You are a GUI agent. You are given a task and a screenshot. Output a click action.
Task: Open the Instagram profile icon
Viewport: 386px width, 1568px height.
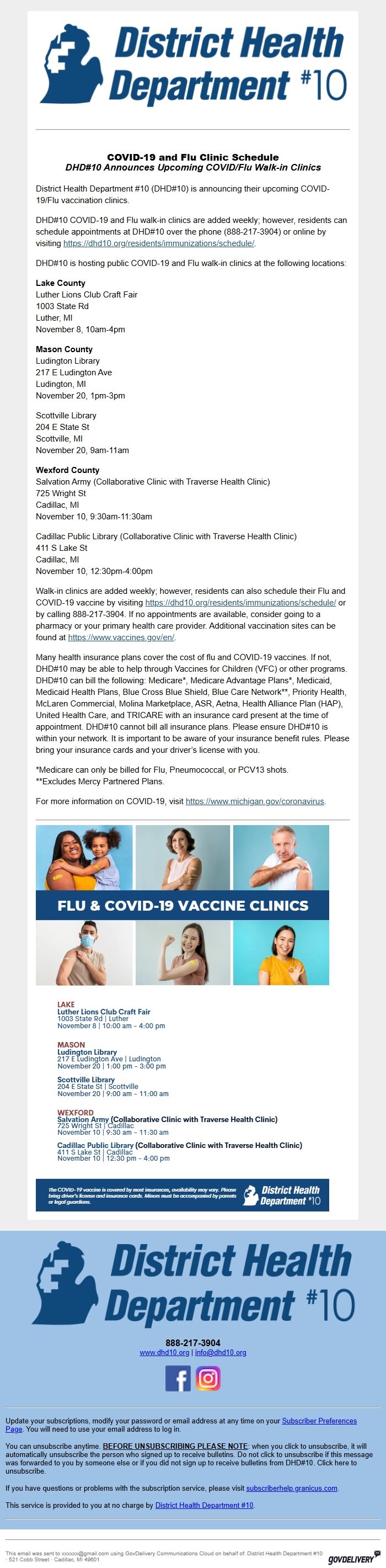(x=208, y=1378)
